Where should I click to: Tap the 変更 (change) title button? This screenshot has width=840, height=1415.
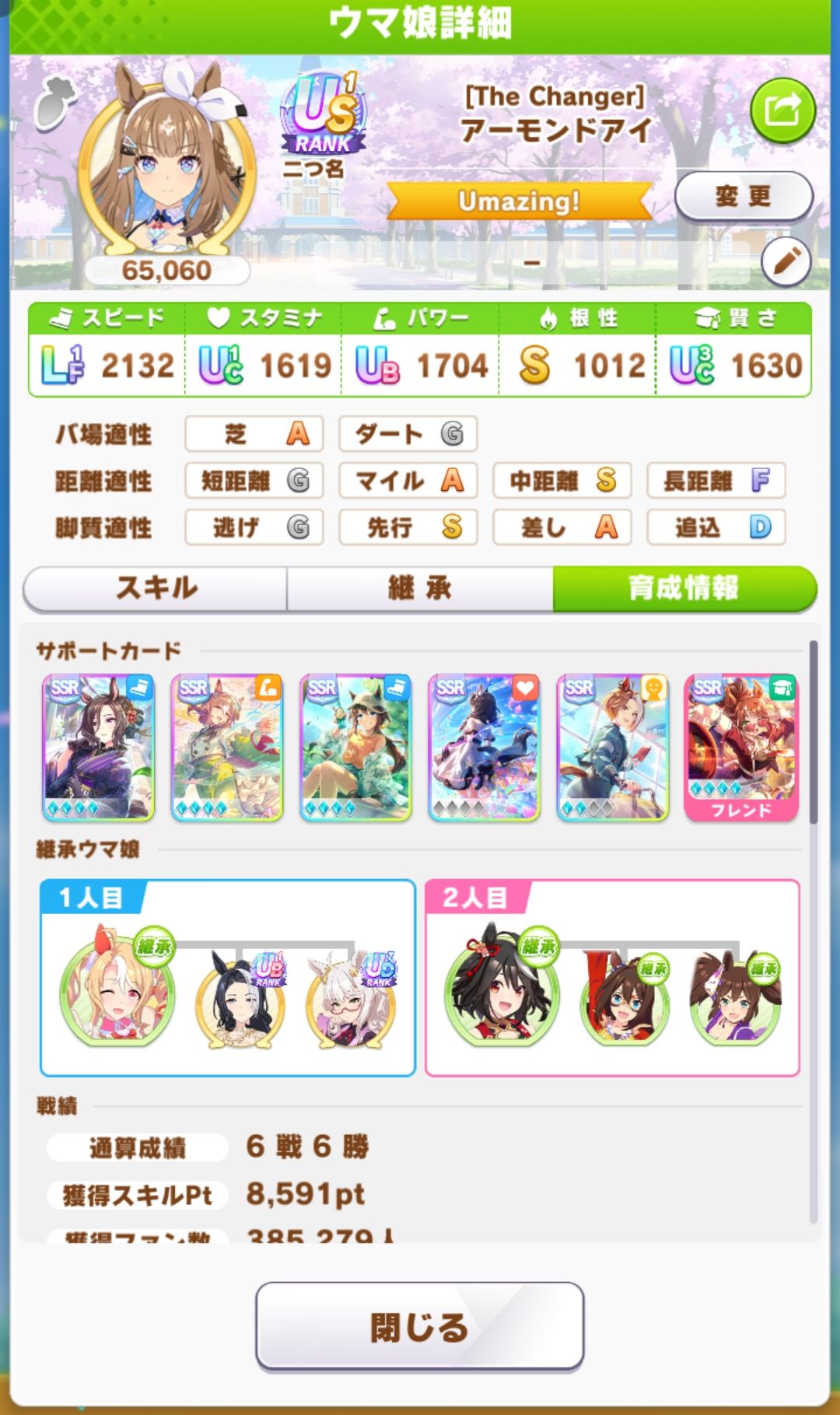[x=743, y=196]
